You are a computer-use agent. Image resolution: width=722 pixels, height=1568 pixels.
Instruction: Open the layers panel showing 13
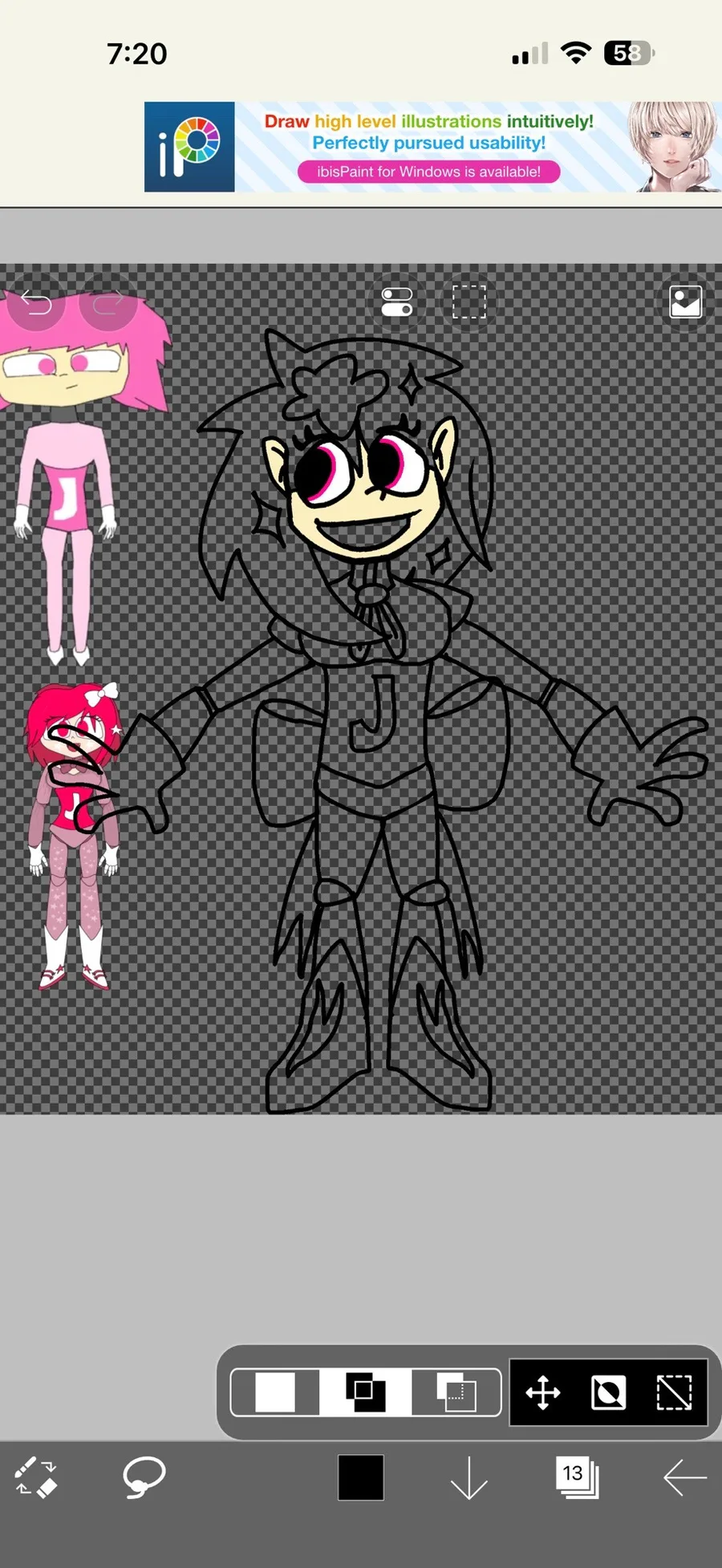[578, 1477]
